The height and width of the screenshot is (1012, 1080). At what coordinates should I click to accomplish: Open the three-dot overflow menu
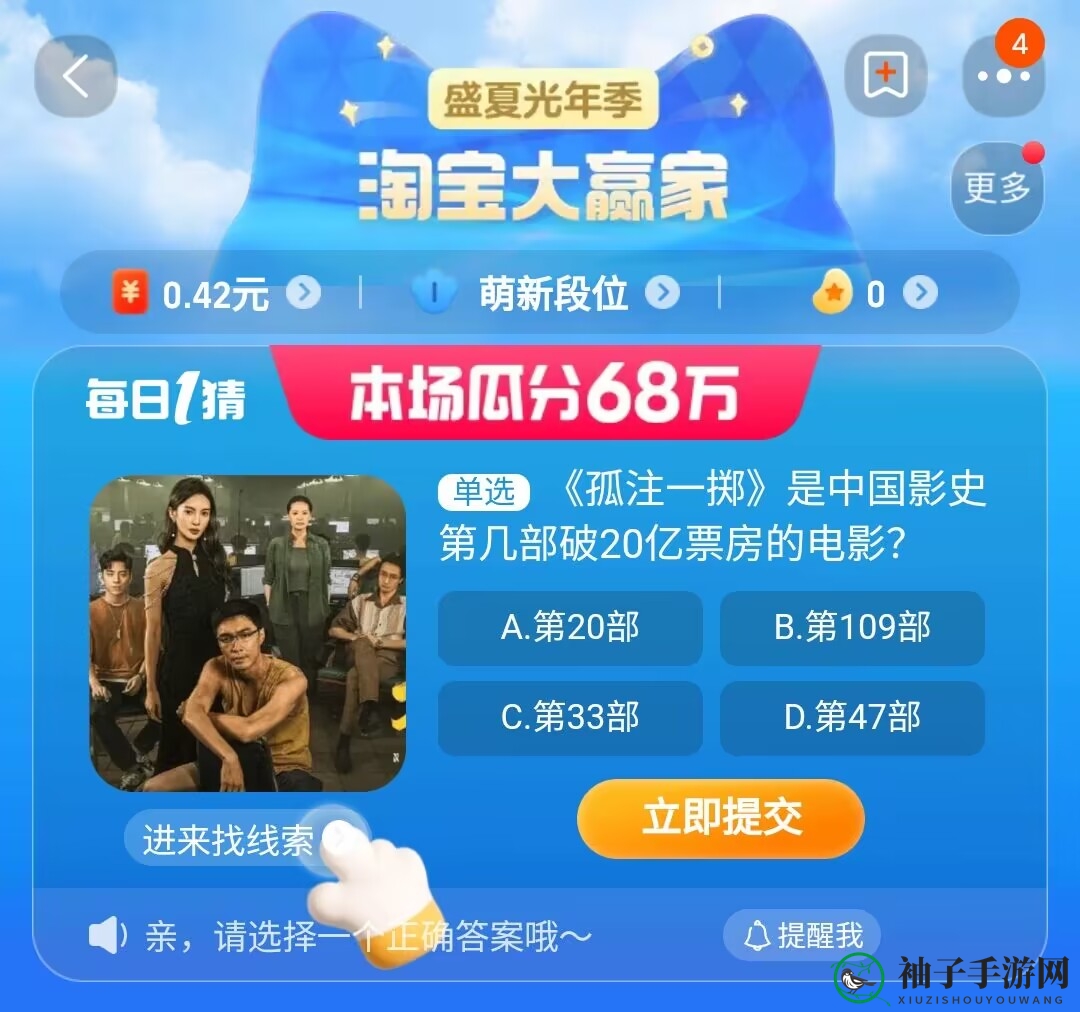pyautogui.click(x=1003, y=77)
